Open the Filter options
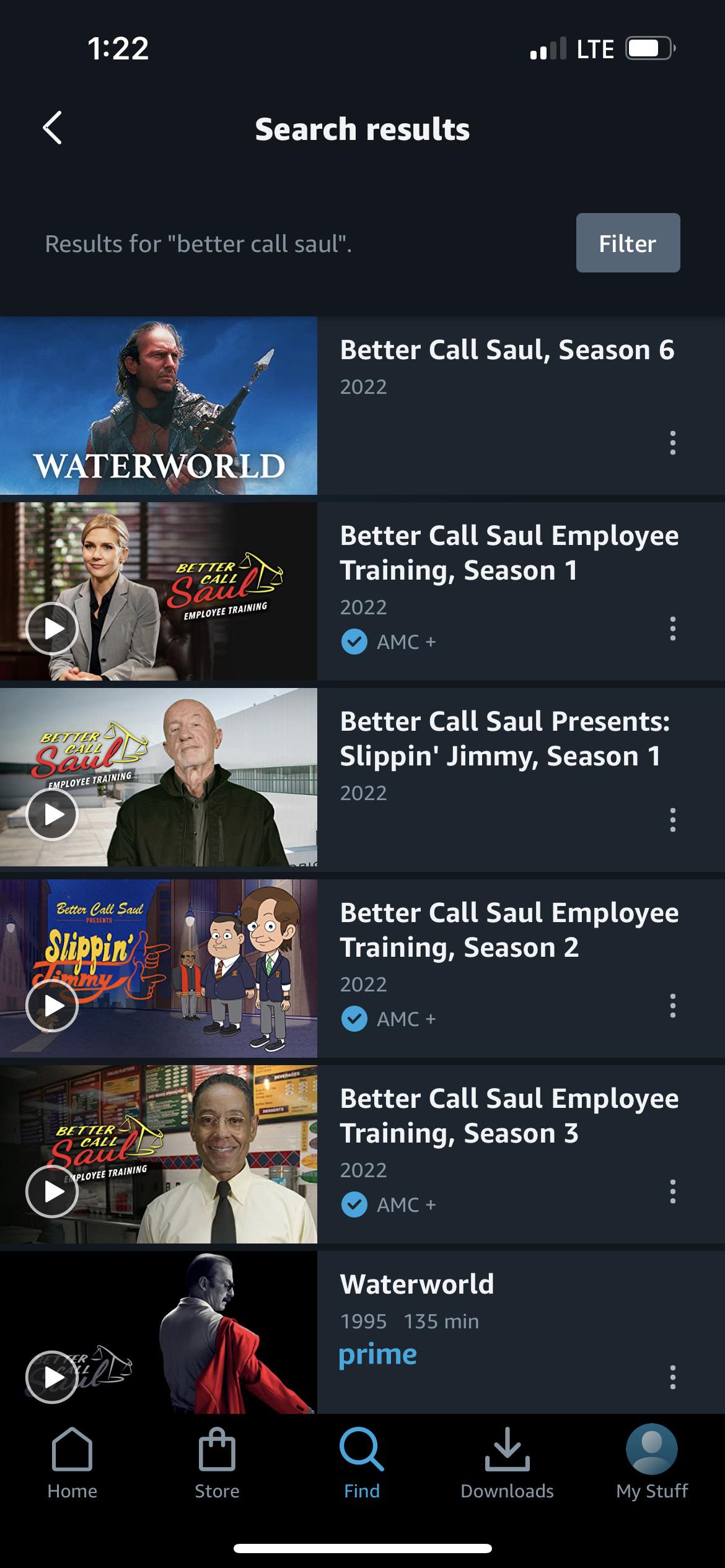This screenshot has width=725, height=1568. coord(627,243)
